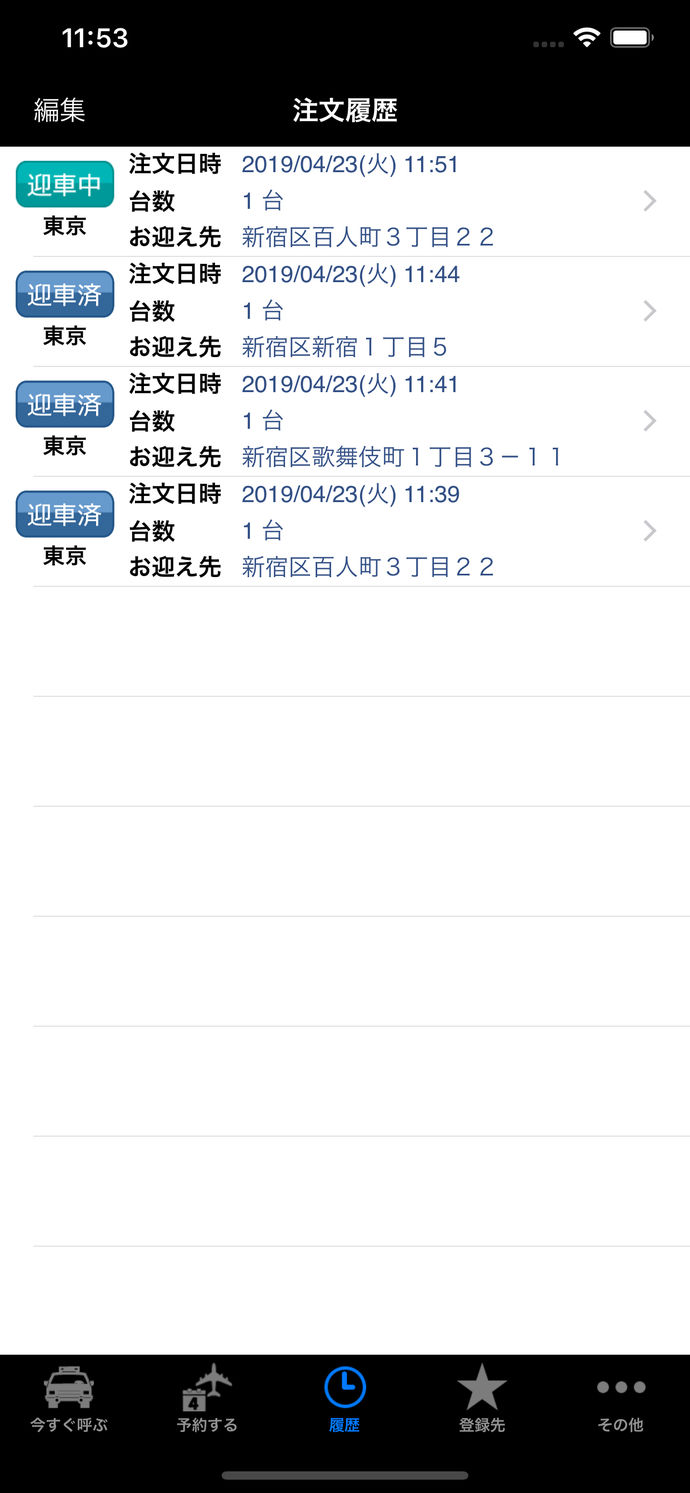The image size is (690, 1493).
Task: Open the 11:51 order in progress
Action: [345, 201]
